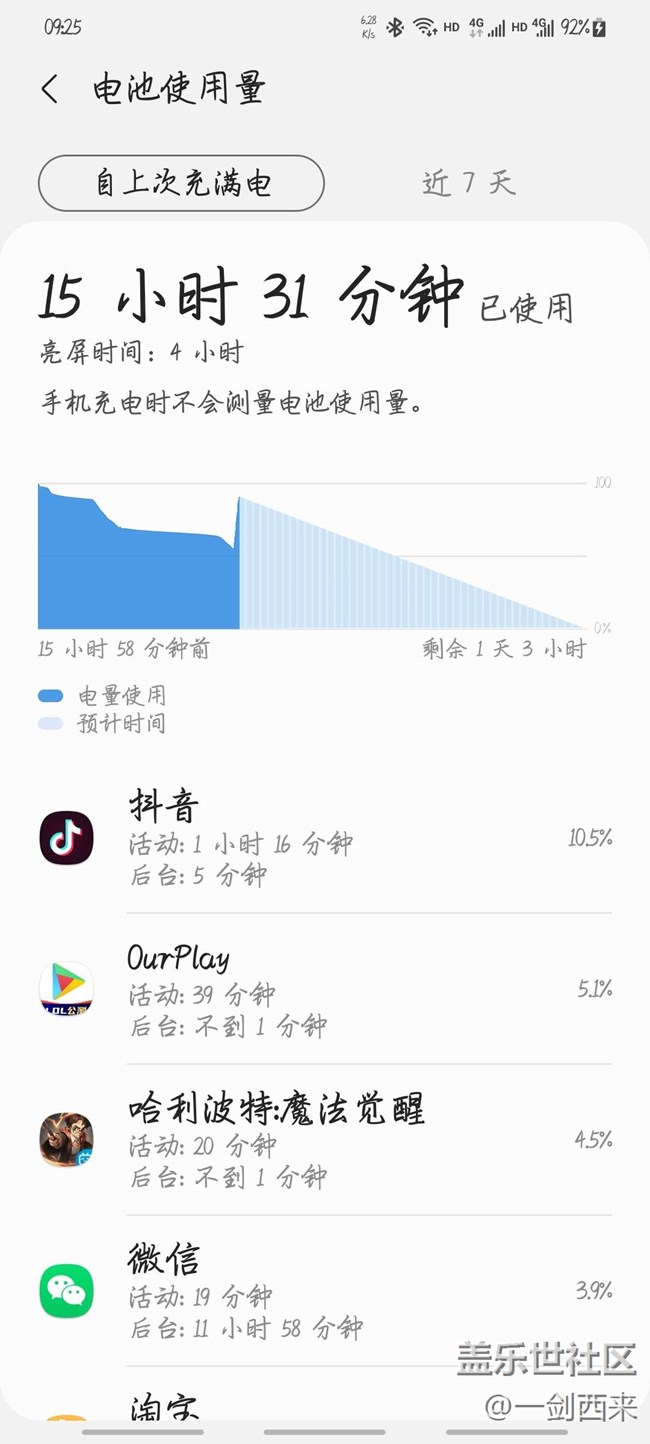650x1444 pixels.
Task: Show 微信 battery usage details
Action: pyautogui.click(x=325, y=1290)
